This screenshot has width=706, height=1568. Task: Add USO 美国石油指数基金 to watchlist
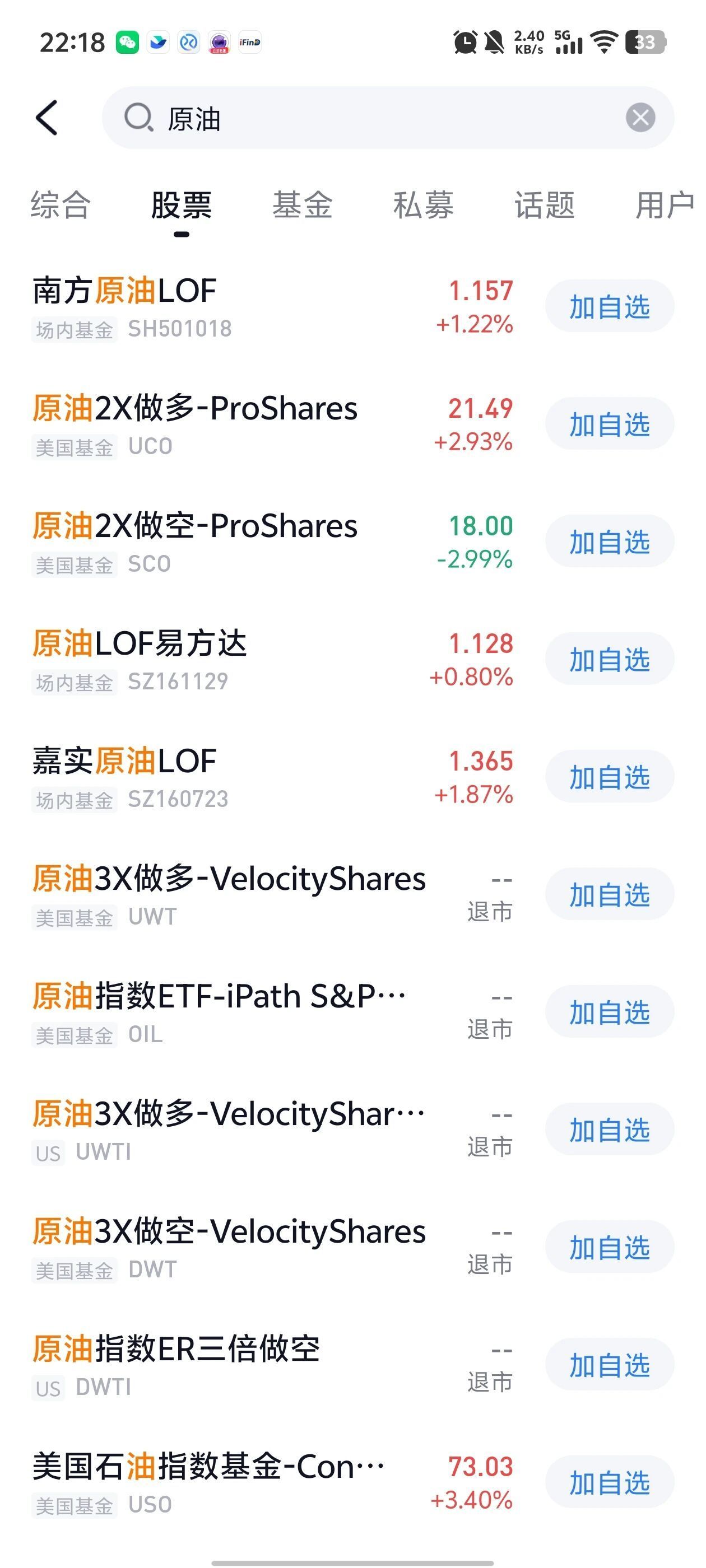pos(609,1482)
